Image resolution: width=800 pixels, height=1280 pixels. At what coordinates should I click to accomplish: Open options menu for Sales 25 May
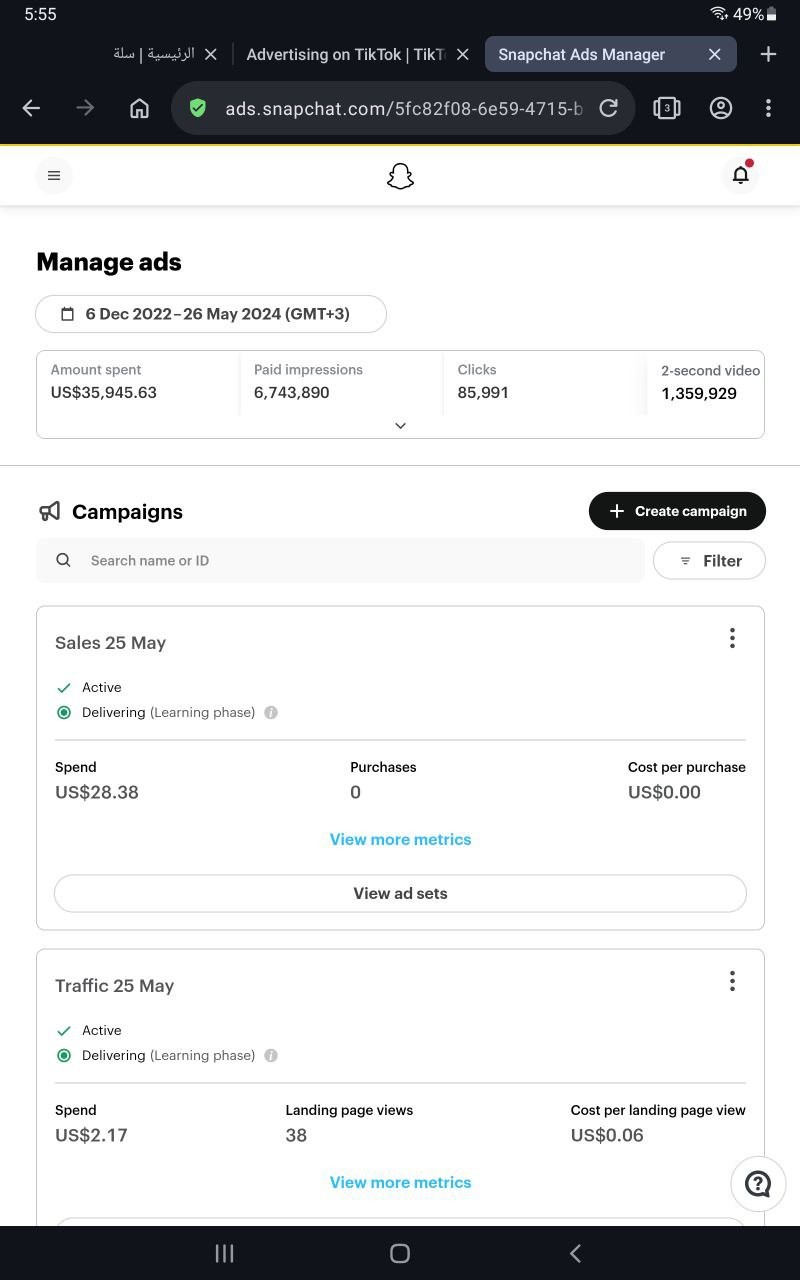pyautogui.click(x=732, y=638)
